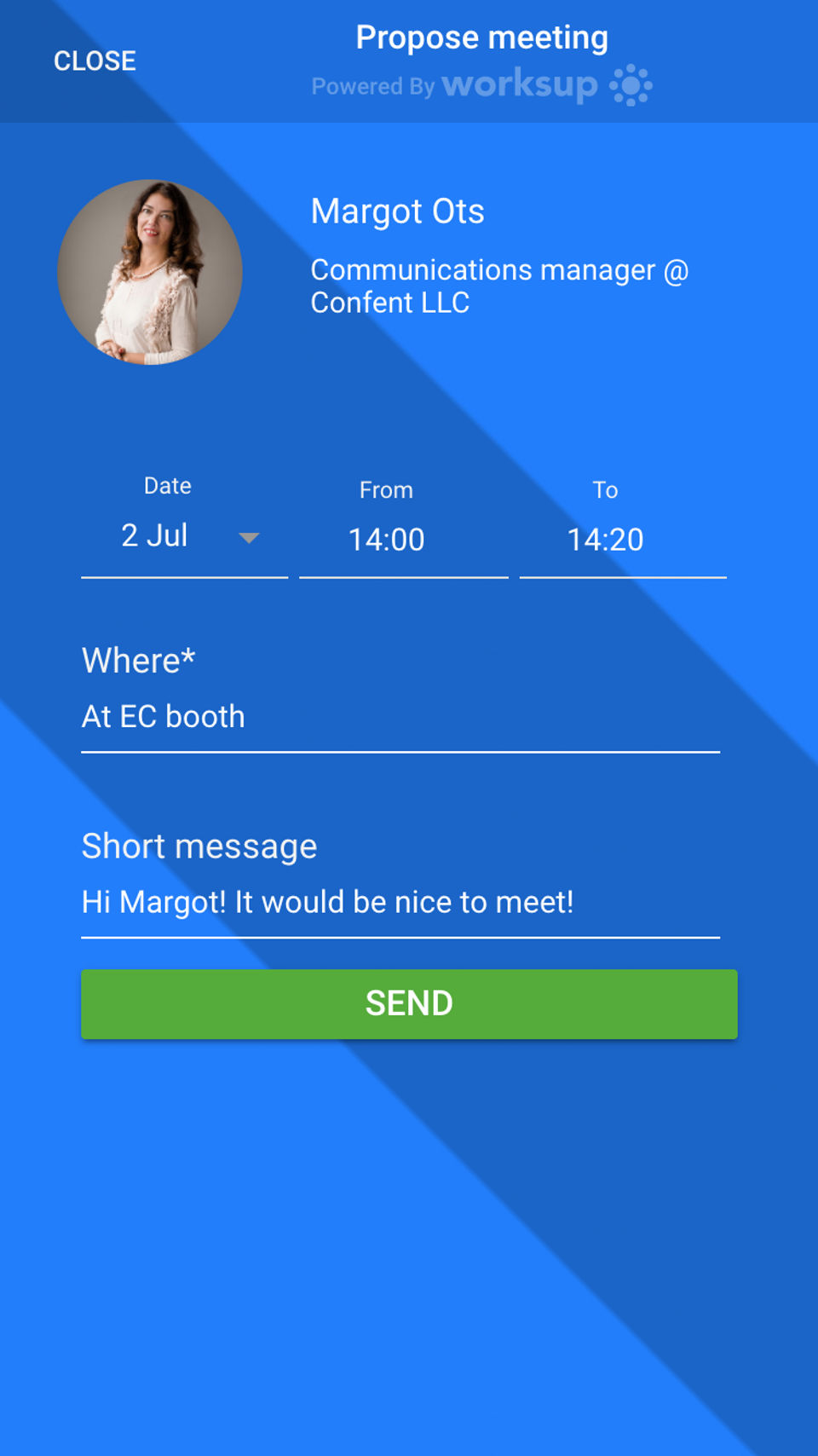Change the To time 14:20
Image resolution: width=818 pixels, height=1456 pixels.
pos(606,540)
